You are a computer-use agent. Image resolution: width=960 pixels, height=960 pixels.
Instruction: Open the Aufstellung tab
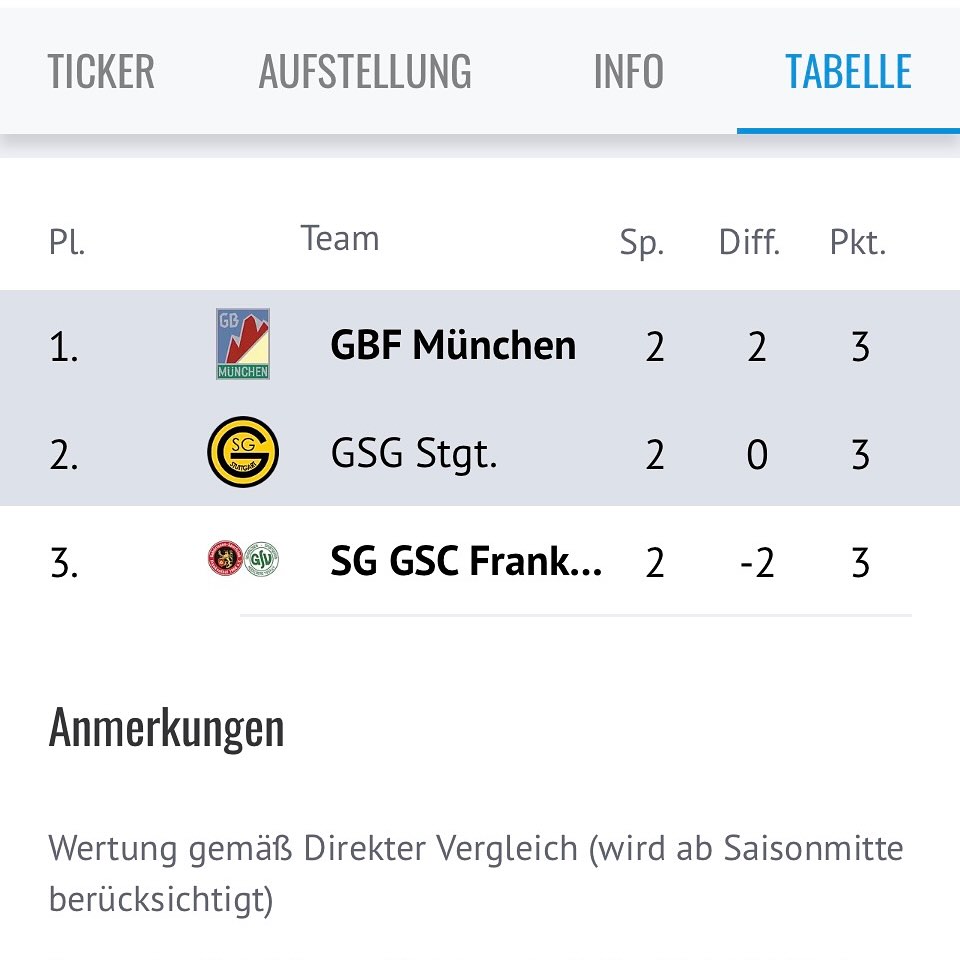[365, 72]
